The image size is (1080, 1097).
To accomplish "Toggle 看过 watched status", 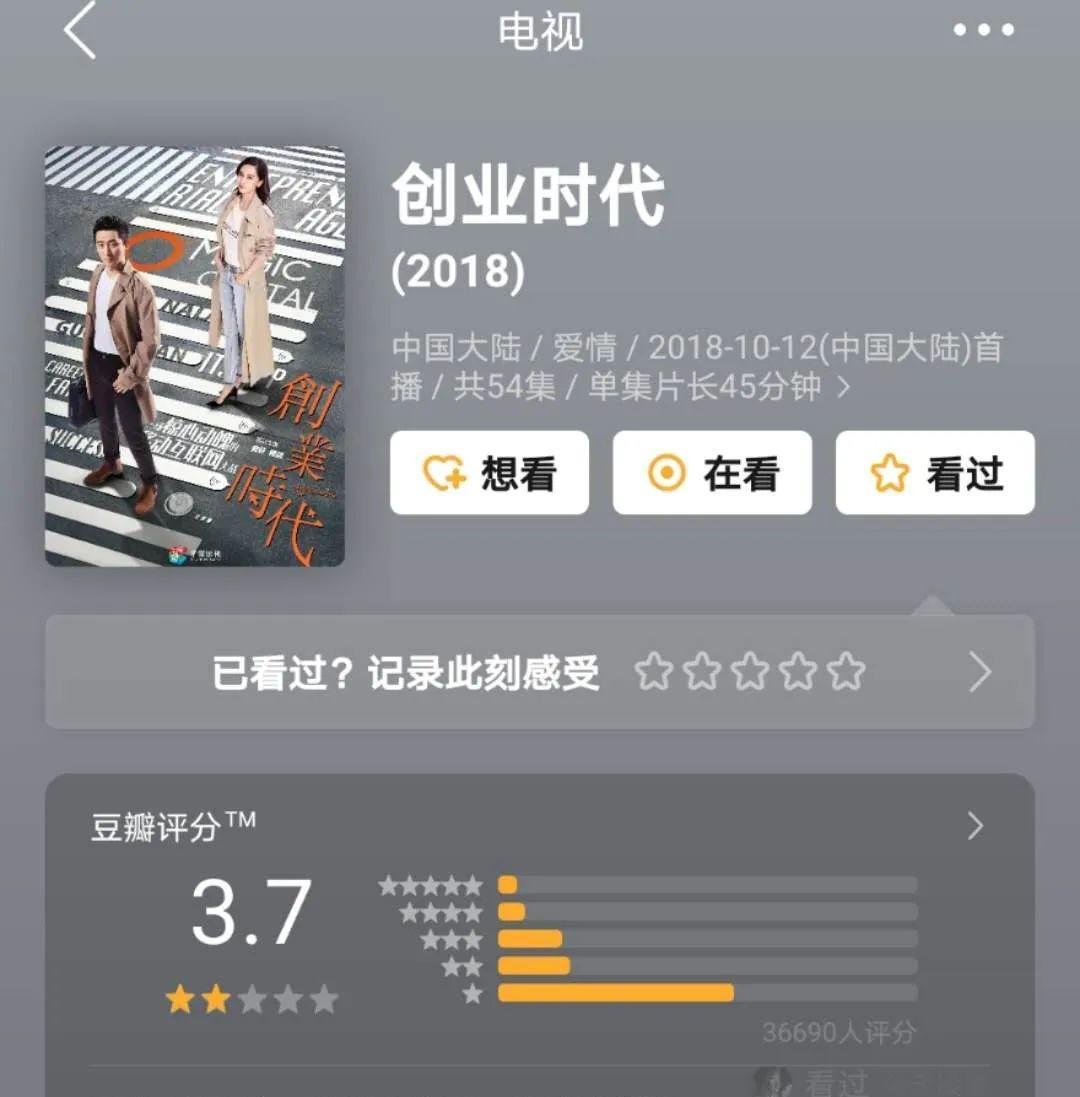I will tap(933, 474).
